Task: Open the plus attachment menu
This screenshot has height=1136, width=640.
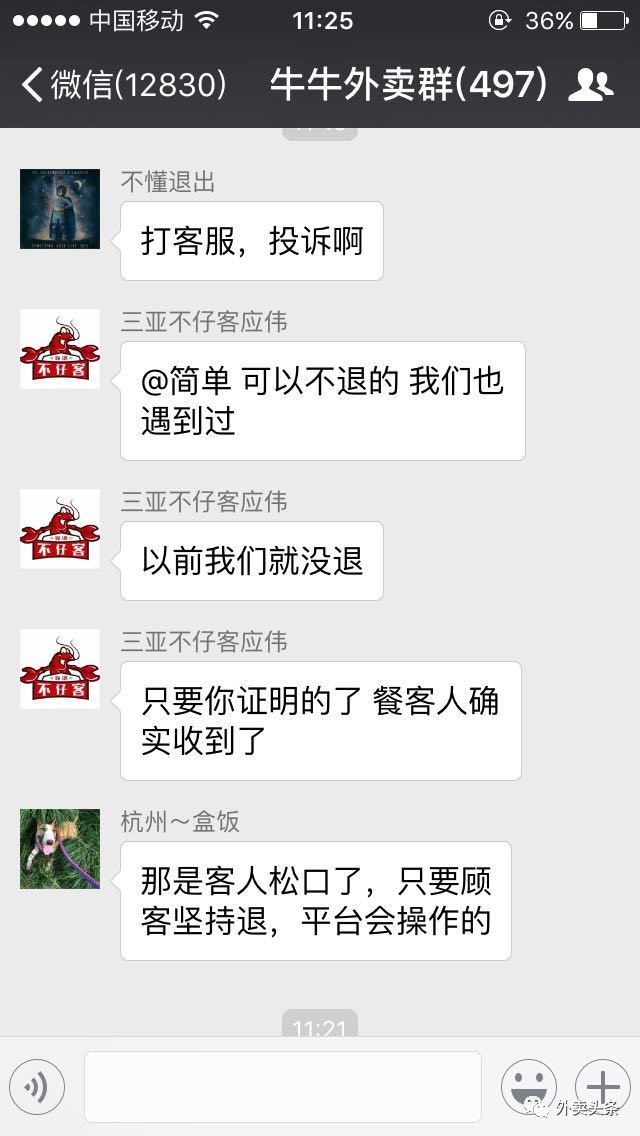Action: click(x=602, y=1086)
